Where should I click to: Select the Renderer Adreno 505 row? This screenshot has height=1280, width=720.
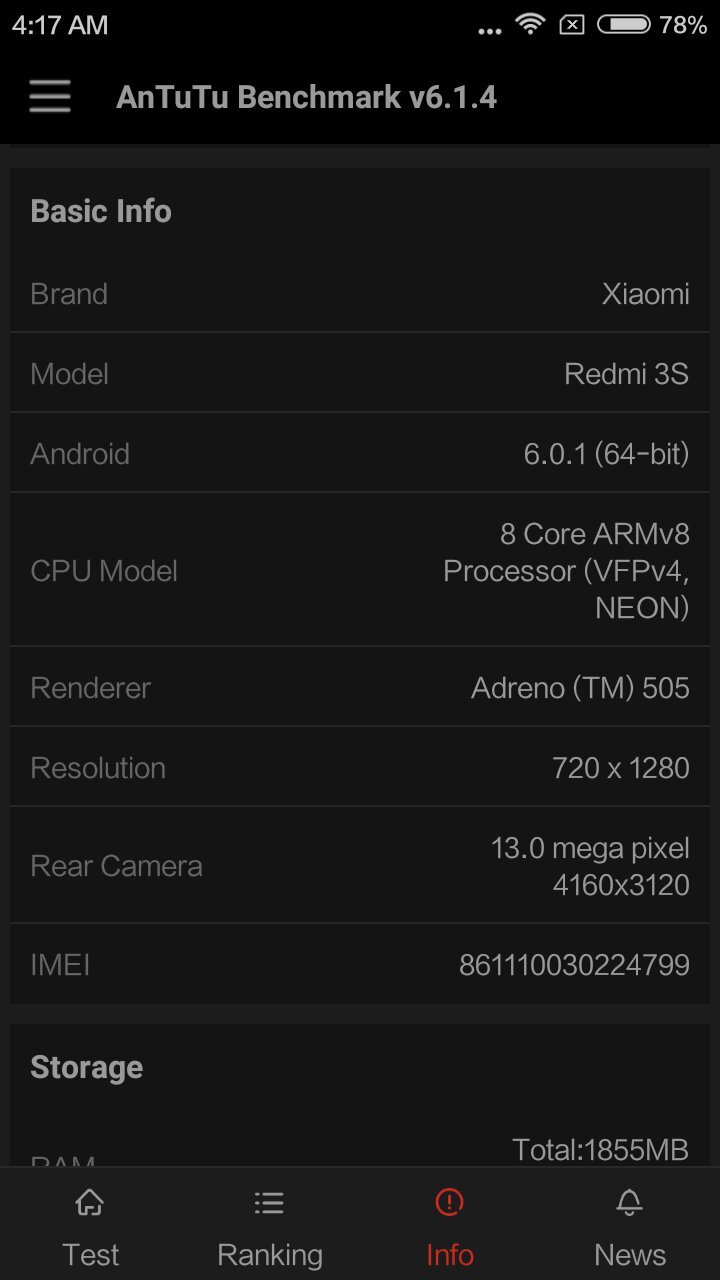[x=360, y=687]
